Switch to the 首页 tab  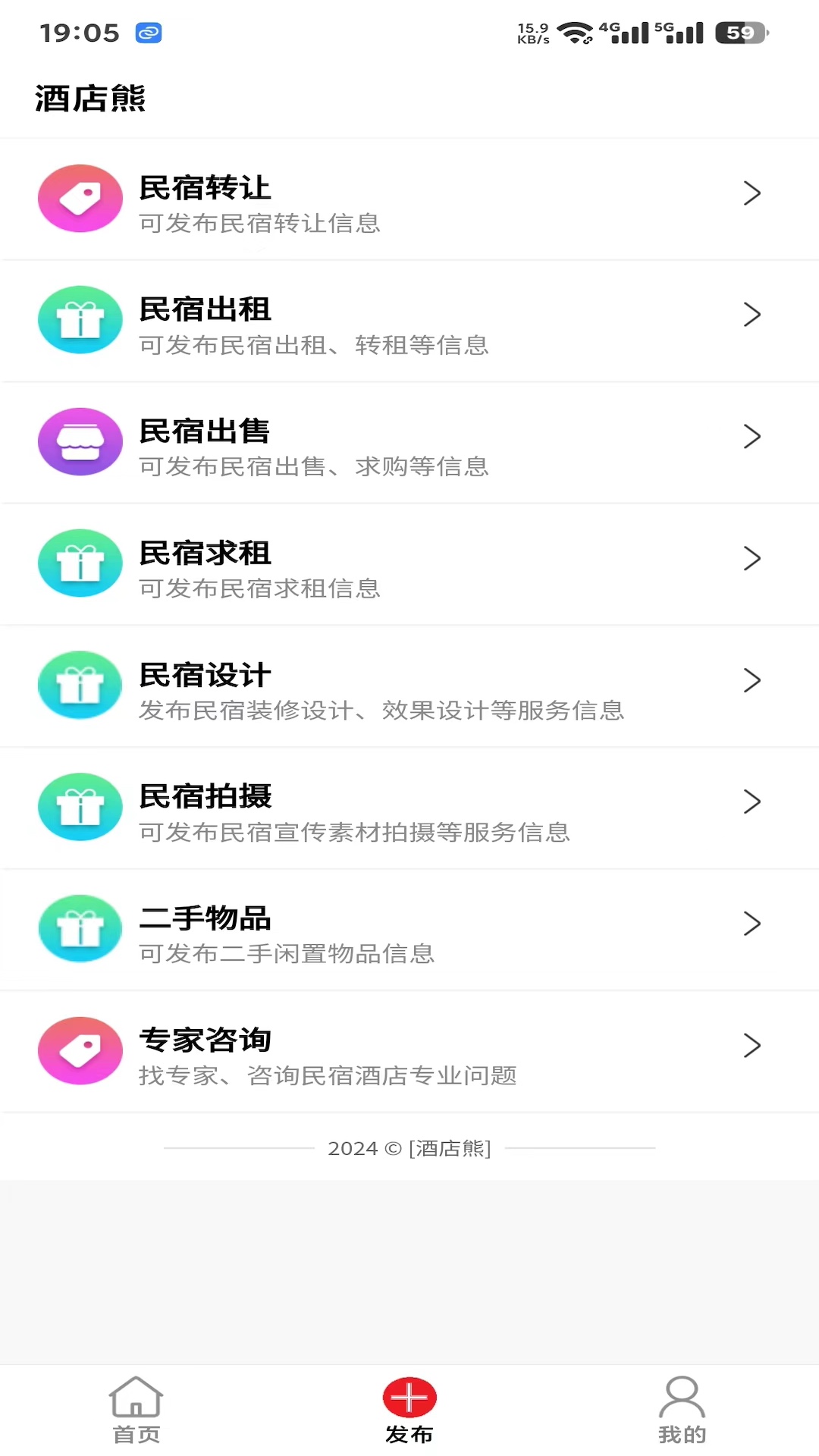[136, 1410]
